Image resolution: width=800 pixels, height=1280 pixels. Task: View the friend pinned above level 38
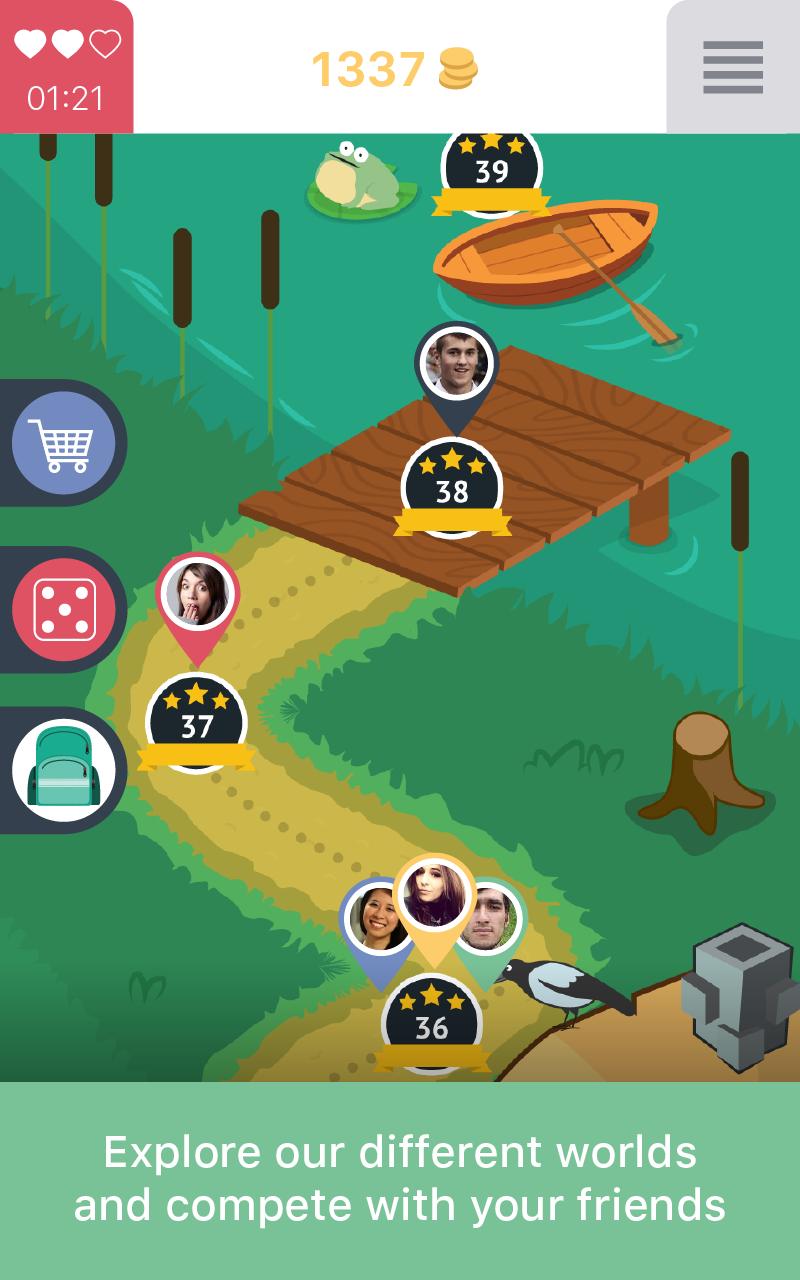(x=456, y=363)
